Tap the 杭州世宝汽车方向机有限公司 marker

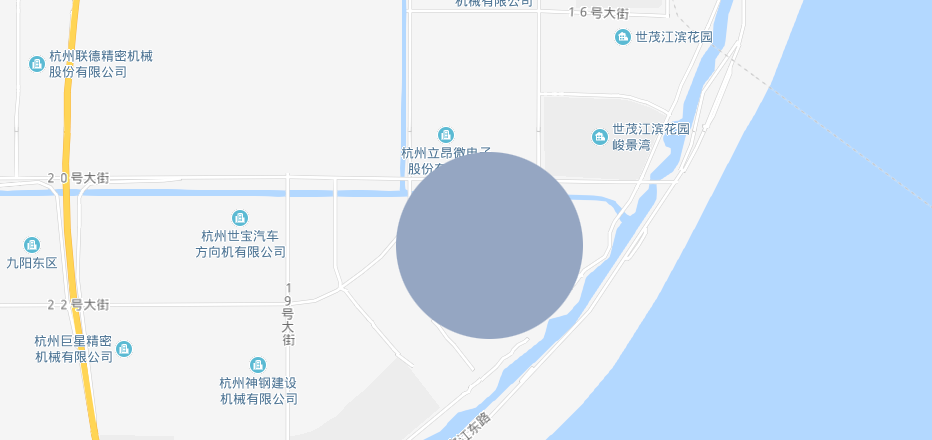[x=240, y=218]
